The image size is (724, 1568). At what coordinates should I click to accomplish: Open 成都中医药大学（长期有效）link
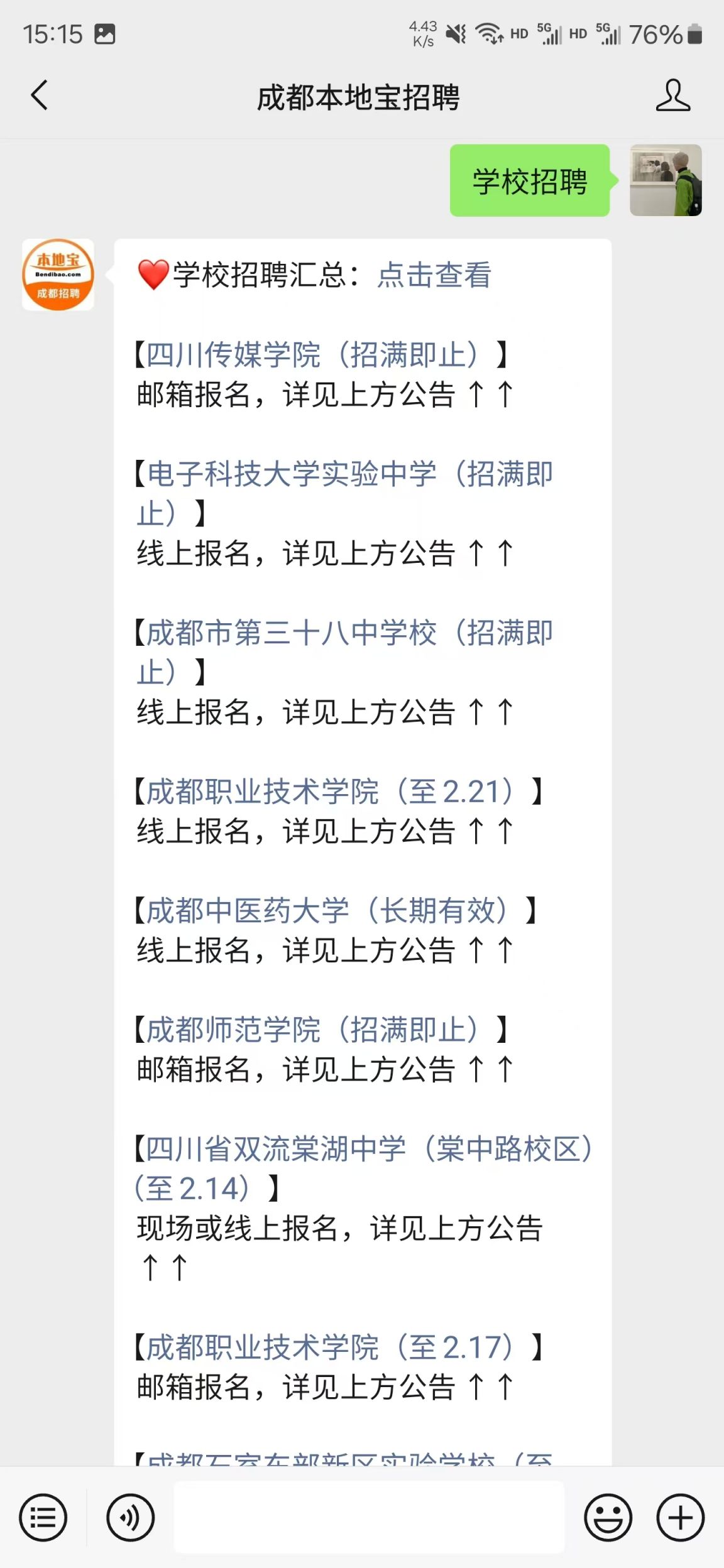pyautogui.click(x=328, y=911)
